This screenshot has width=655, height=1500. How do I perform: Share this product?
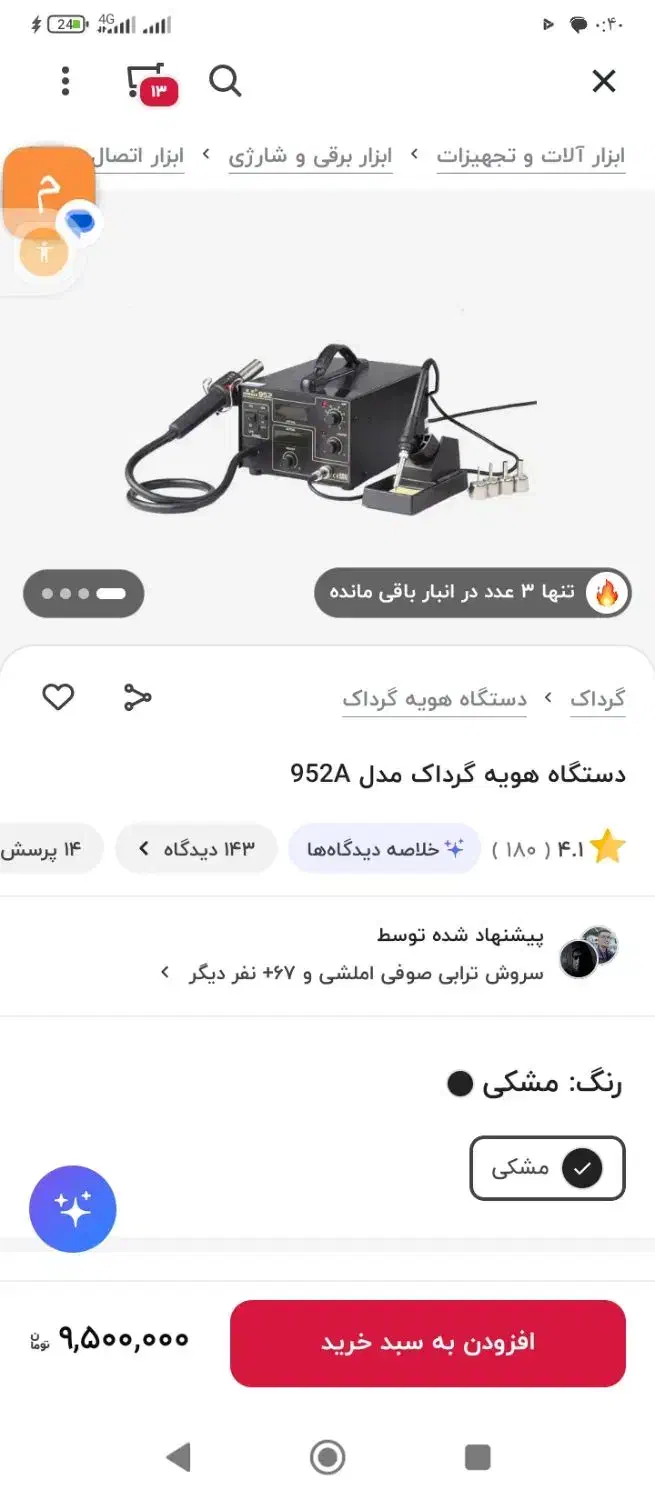137,697
